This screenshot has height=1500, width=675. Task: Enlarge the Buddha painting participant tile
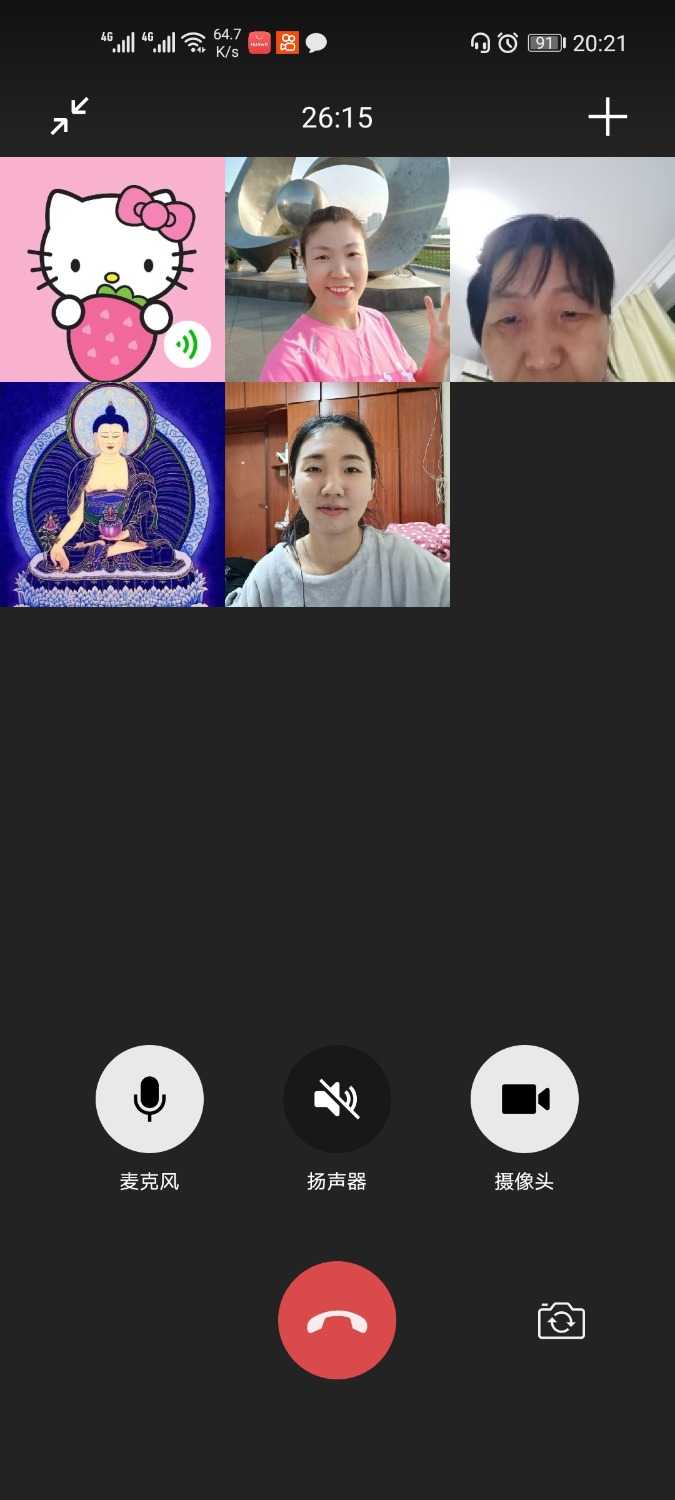pos(112,494)
